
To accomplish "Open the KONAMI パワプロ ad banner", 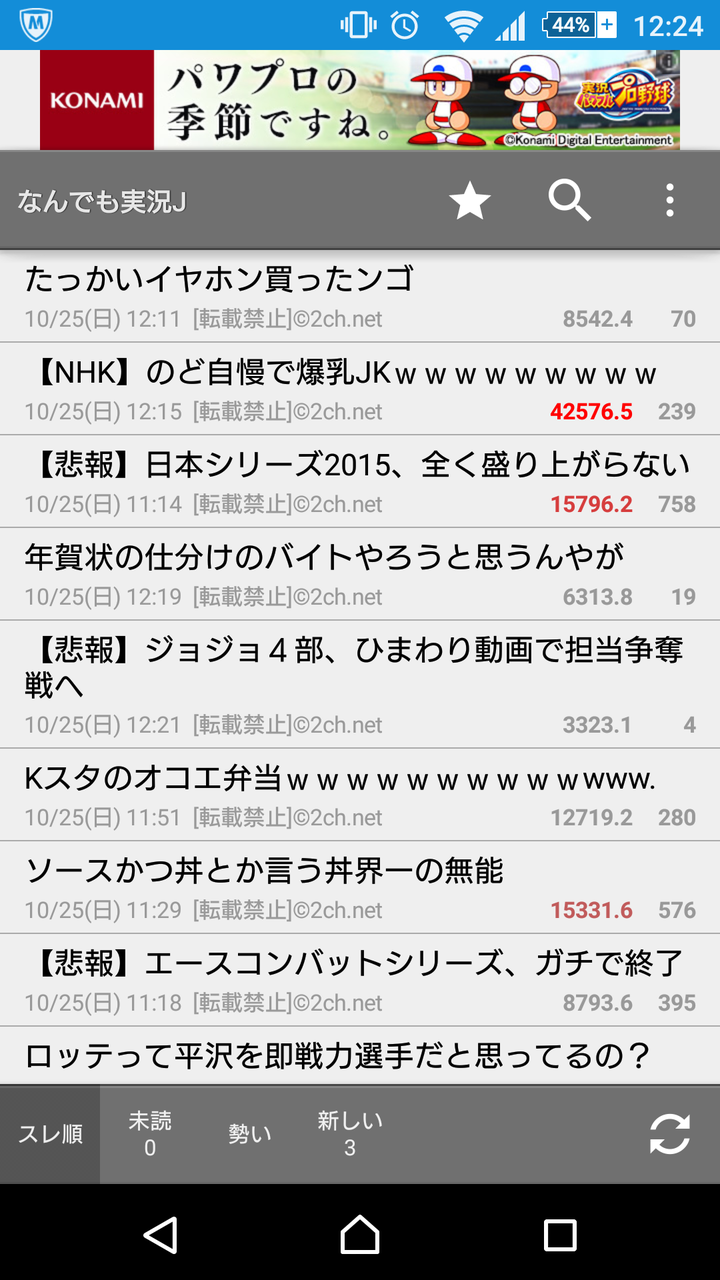I will [360, 100].
